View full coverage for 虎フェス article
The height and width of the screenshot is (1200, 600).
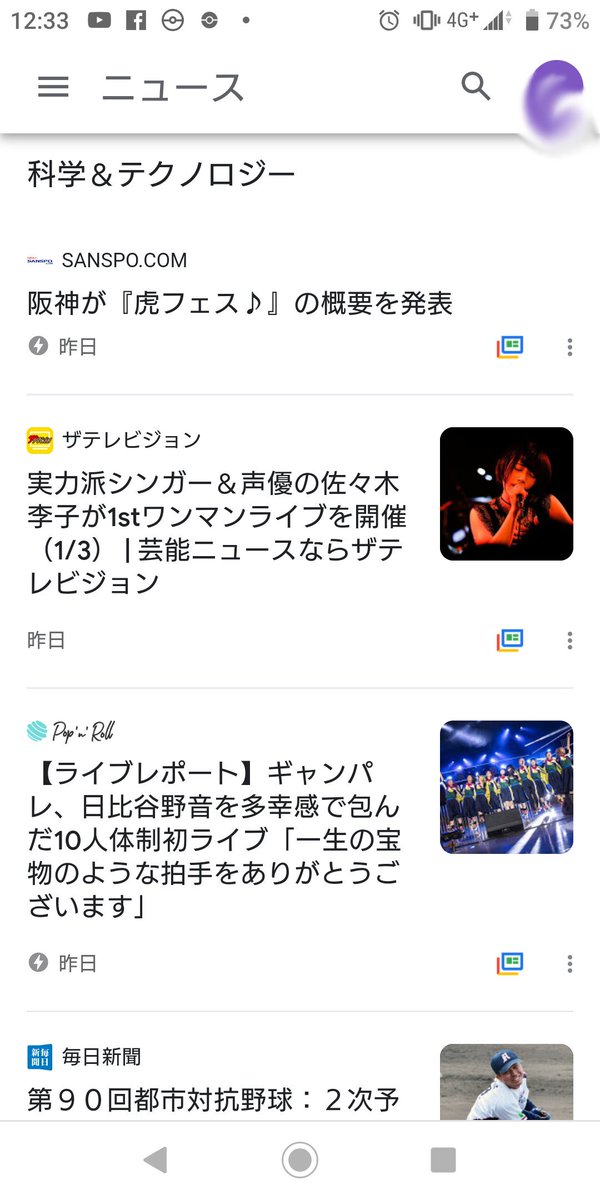point(510,347)
